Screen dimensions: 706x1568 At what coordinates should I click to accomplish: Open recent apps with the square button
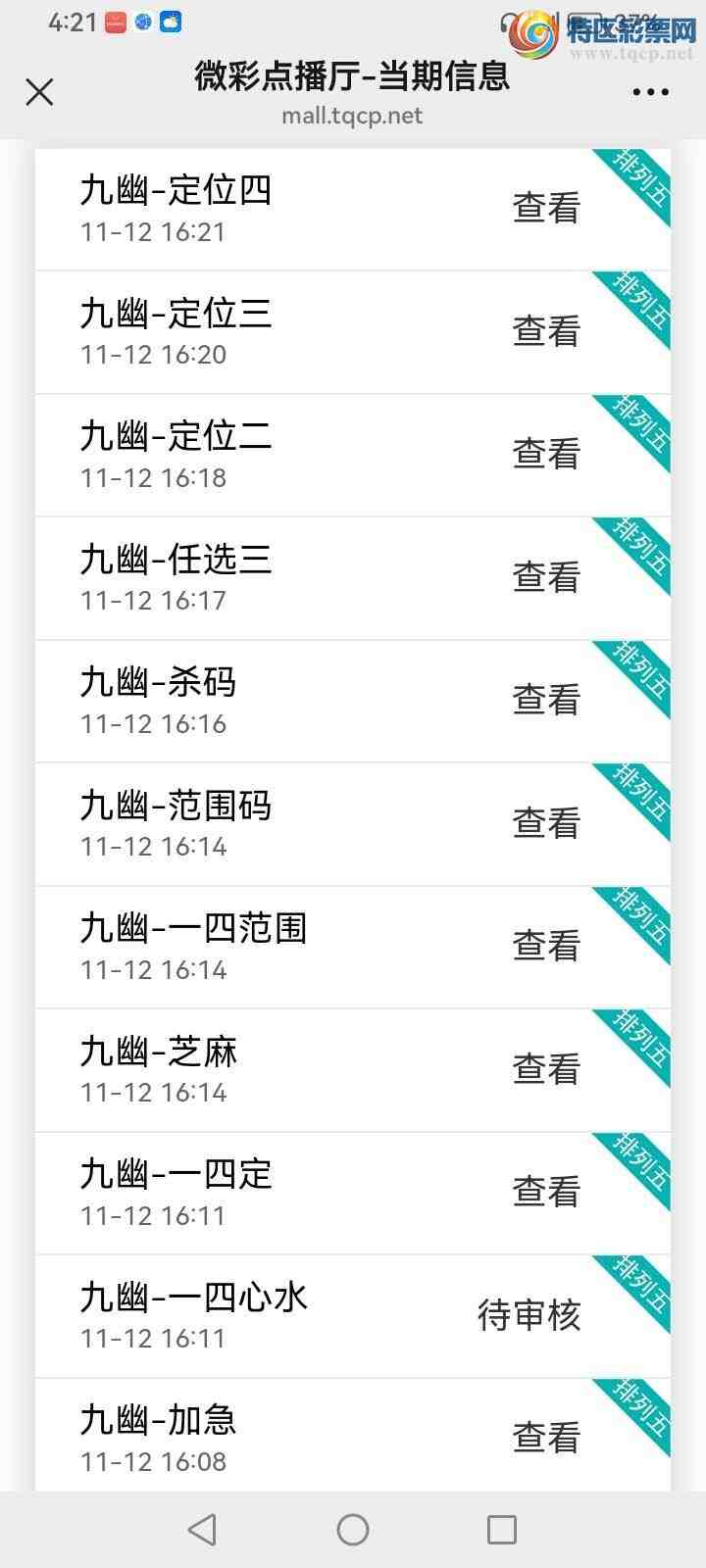coord(502,1528)
